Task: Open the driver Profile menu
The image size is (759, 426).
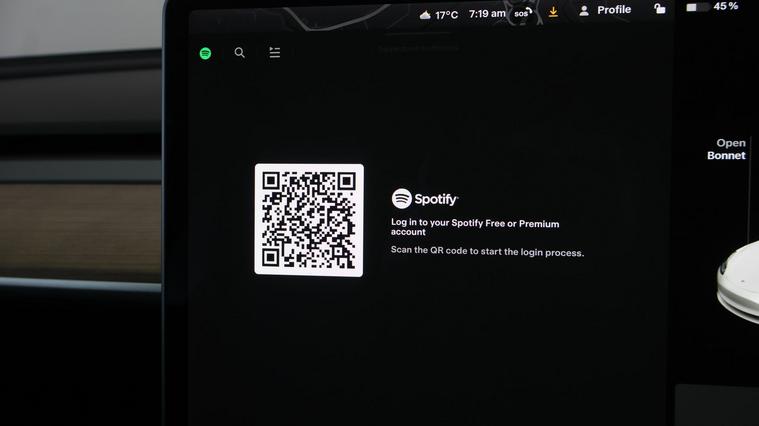Action: (x=606, y=10)
